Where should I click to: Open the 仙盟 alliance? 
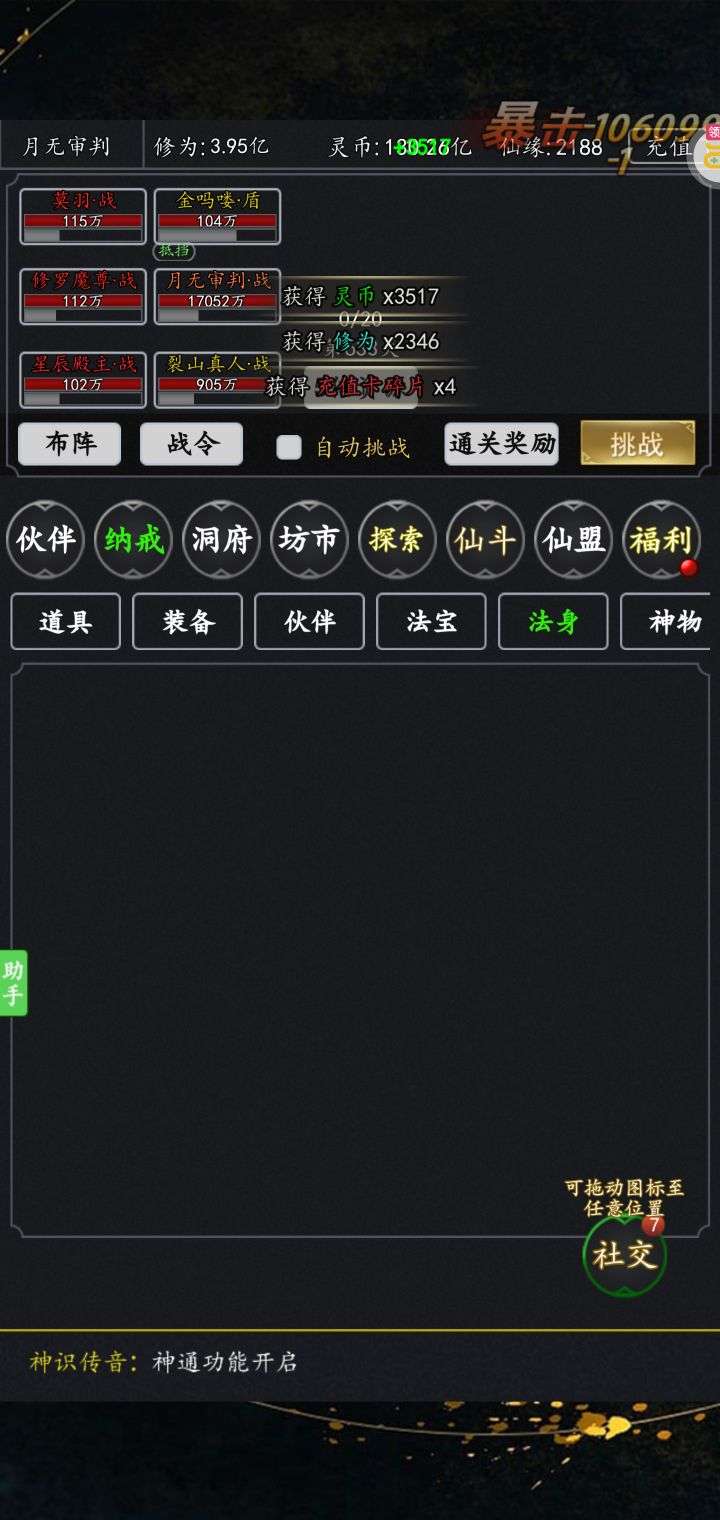573,540
